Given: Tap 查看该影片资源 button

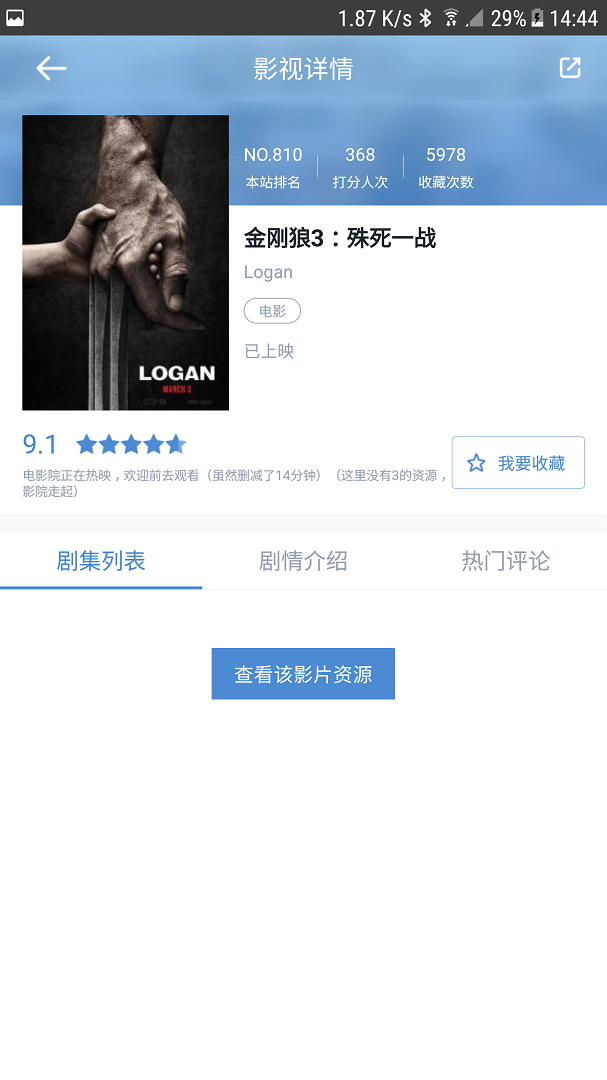Looking at the screenshot, I should [x=303, y=674].
